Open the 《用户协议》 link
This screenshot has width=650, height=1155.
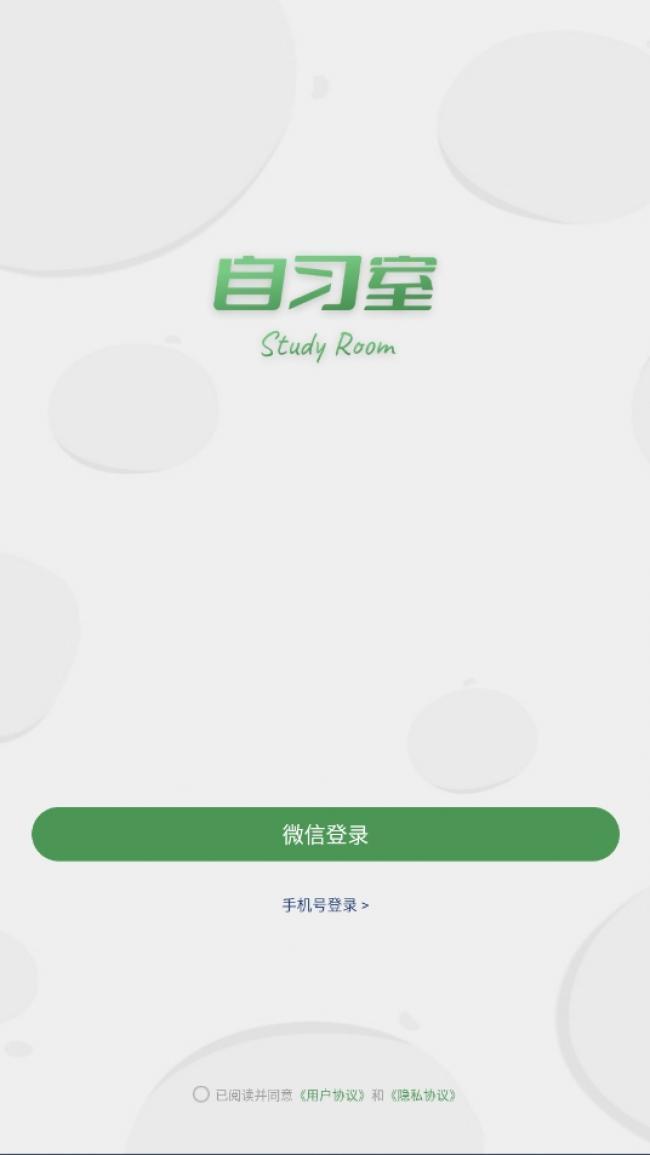332,1095
